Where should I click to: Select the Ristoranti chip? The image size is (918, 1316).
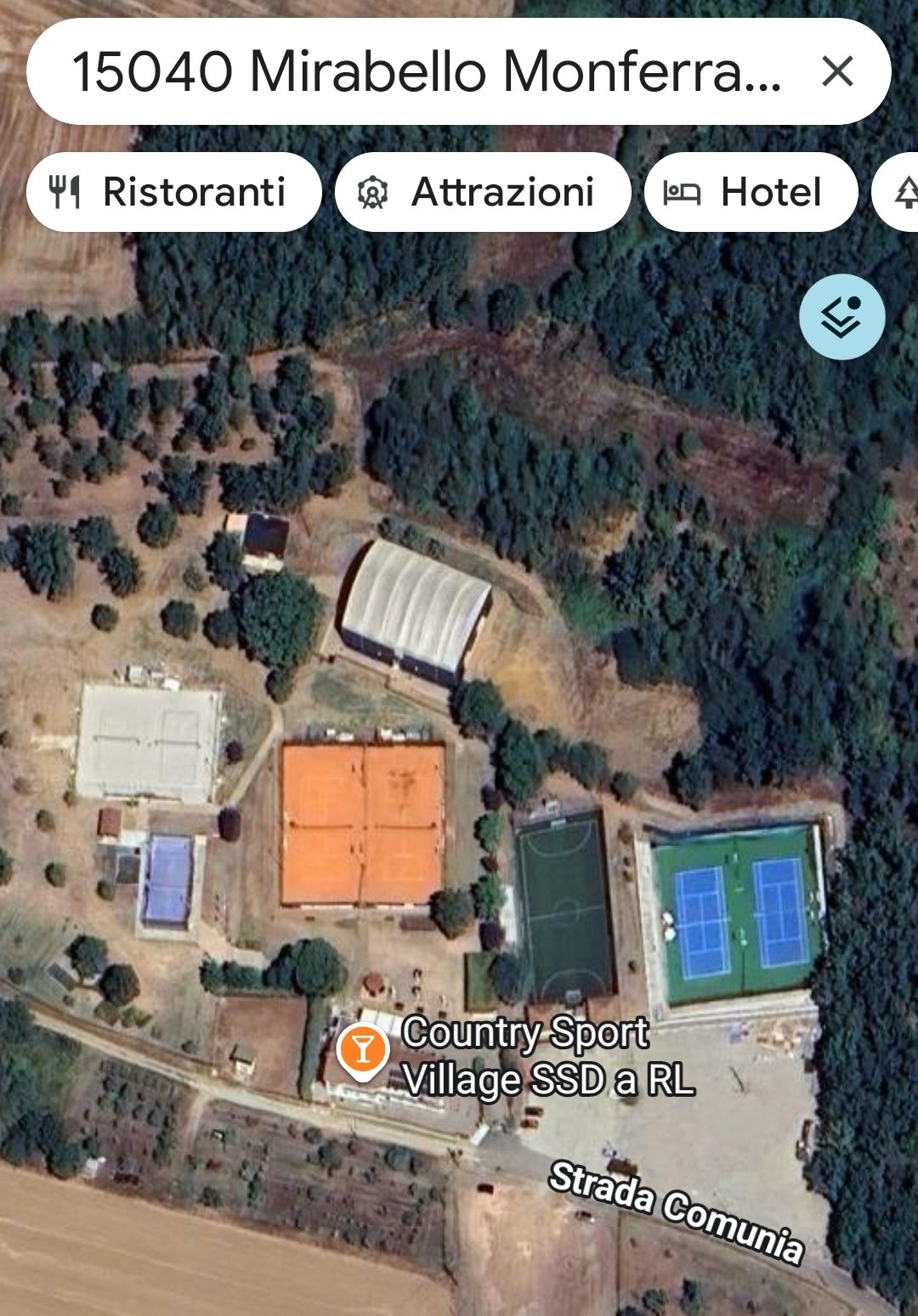tap(174, 192)
